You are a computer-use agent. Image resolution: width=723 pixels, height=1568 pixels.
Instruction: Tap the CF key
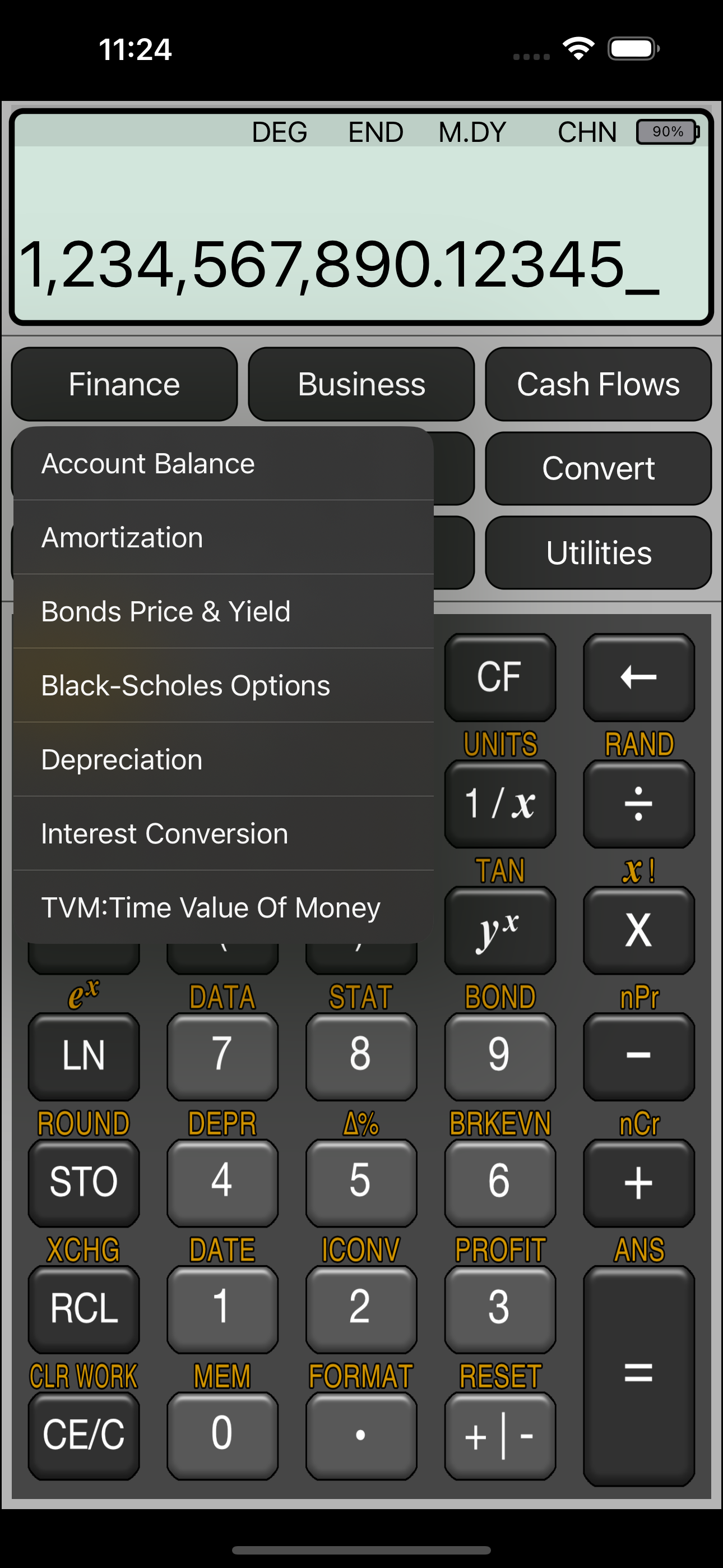pyautogui.click(x=499, y=677)
